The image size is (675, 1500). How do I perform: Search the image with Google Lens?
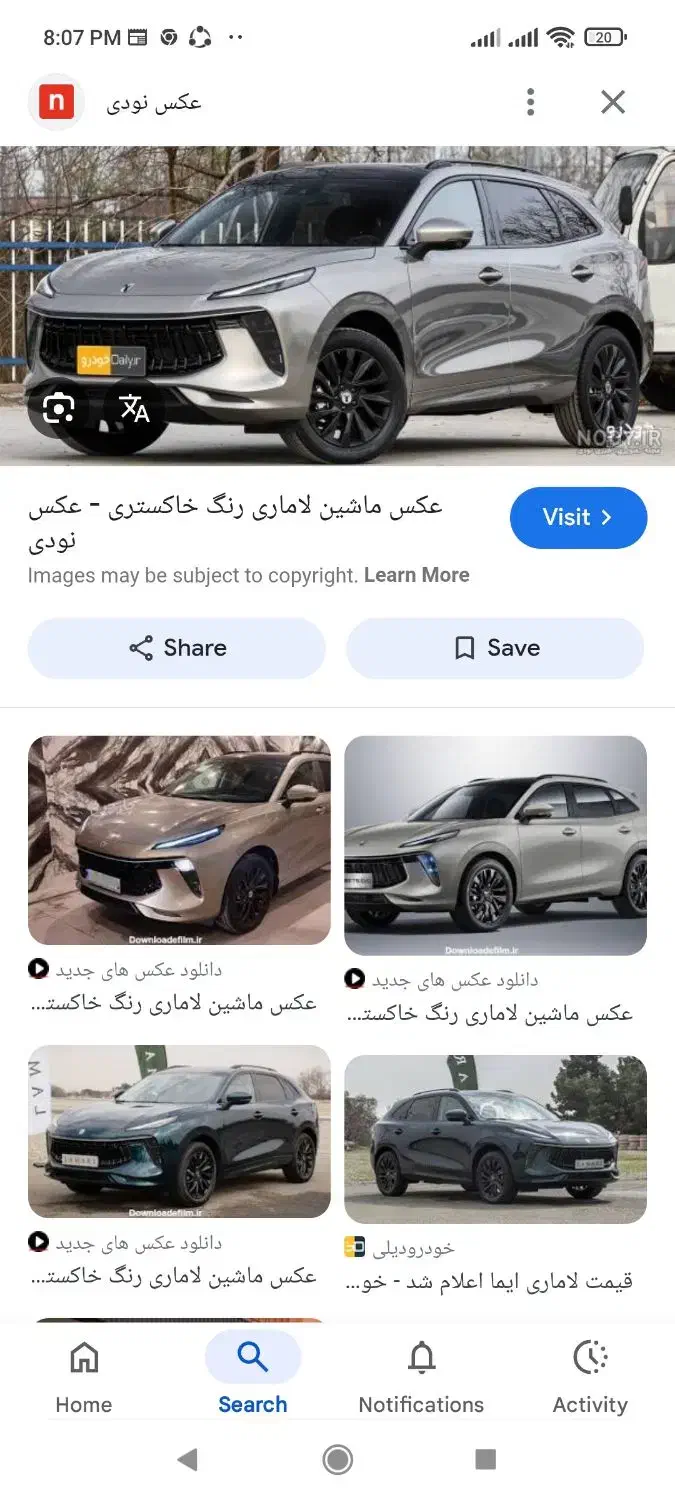pyautogui.click(x=59, y=408)
